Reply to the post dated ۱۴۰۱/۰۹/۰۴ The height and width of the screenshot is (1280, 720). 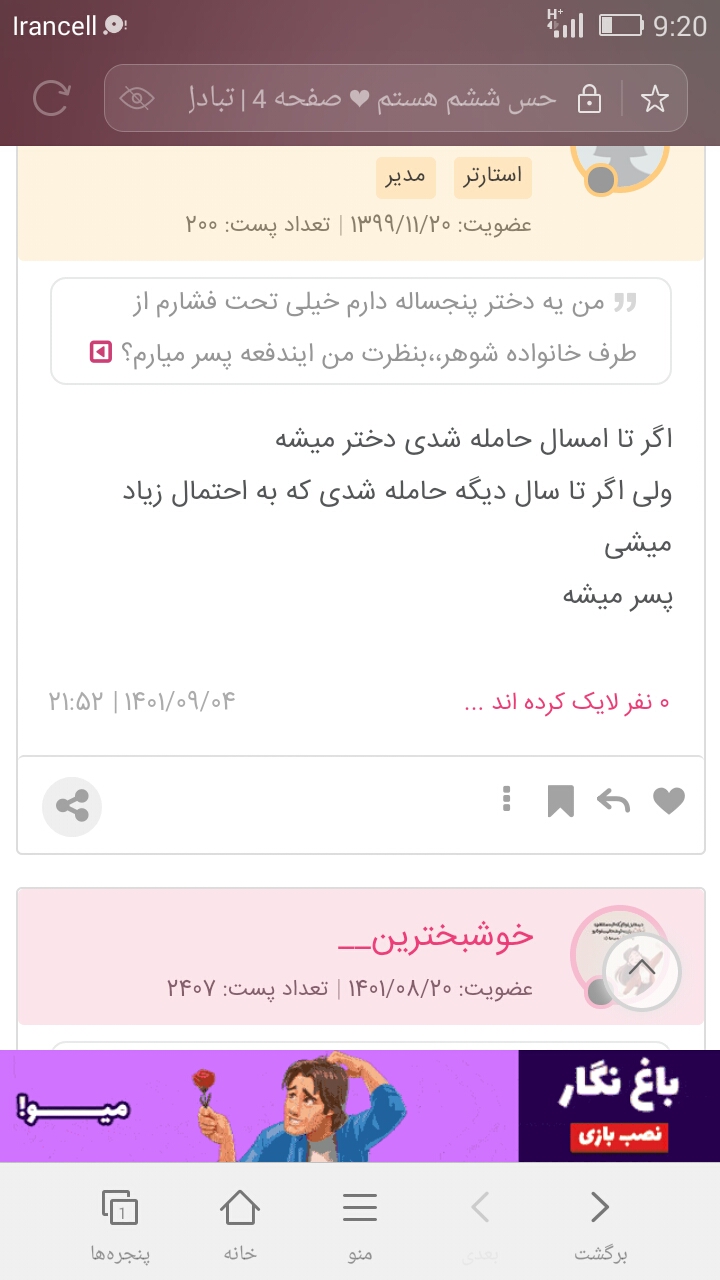pos(613,800)
